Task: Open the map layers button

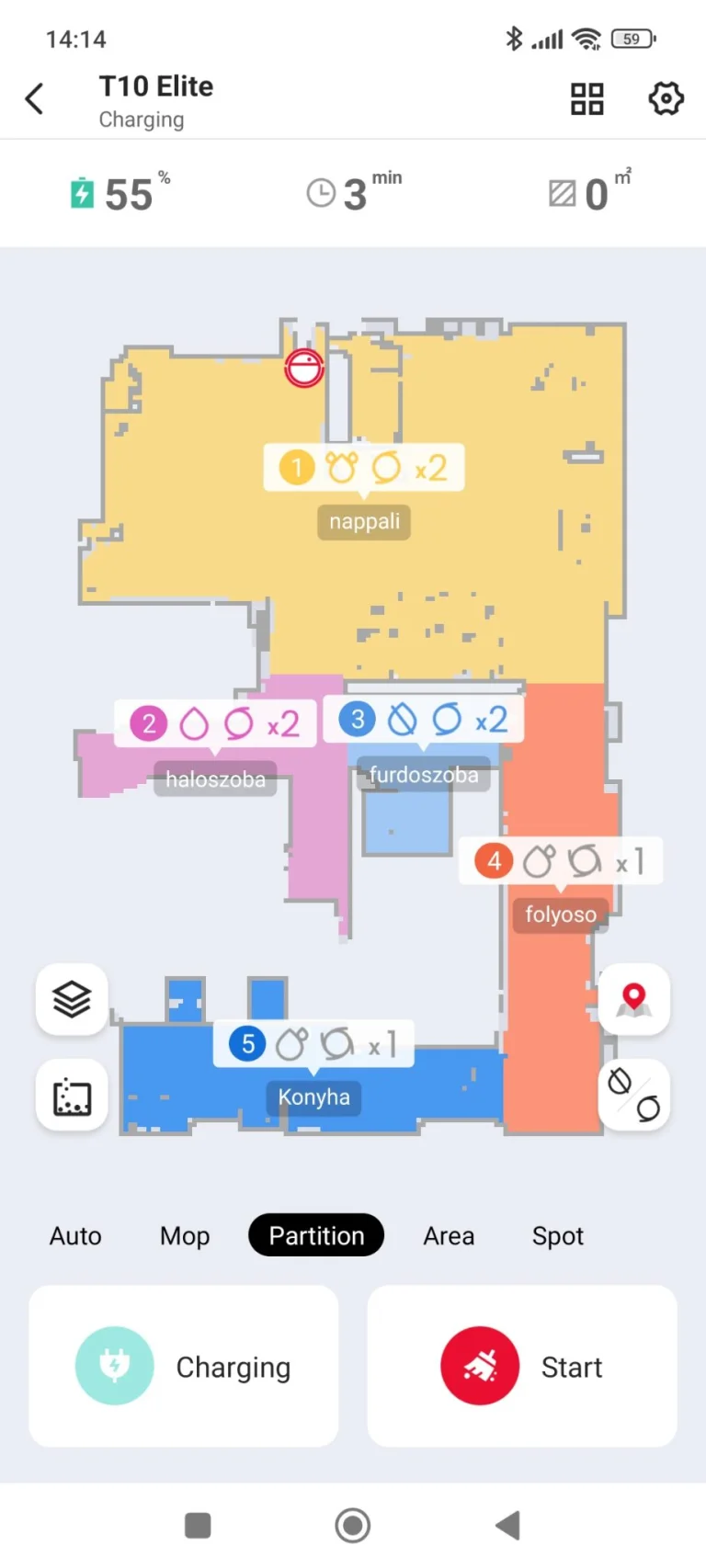Action: pyautogui.click(x=72, y=999)
